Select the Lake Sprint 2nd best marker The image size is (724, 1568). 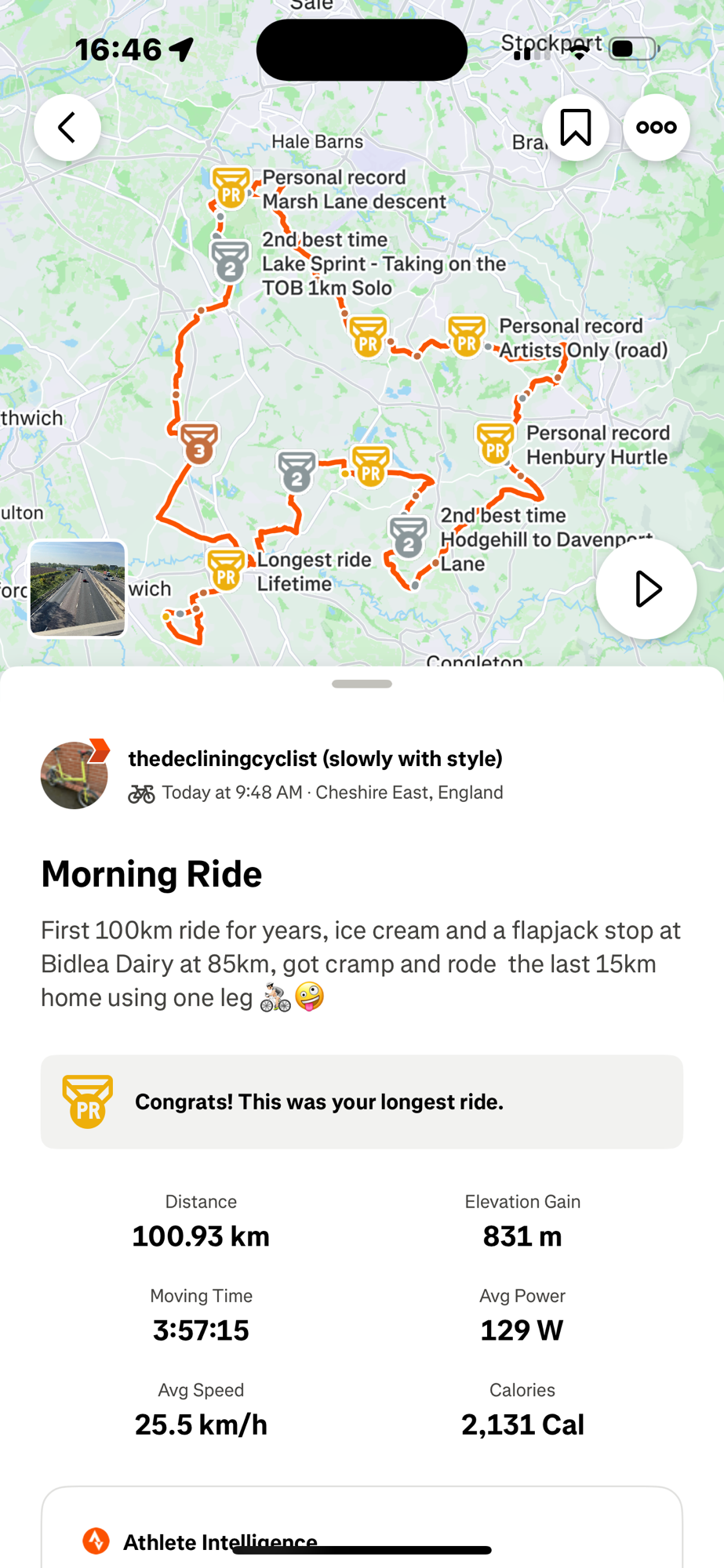point(230,261)
